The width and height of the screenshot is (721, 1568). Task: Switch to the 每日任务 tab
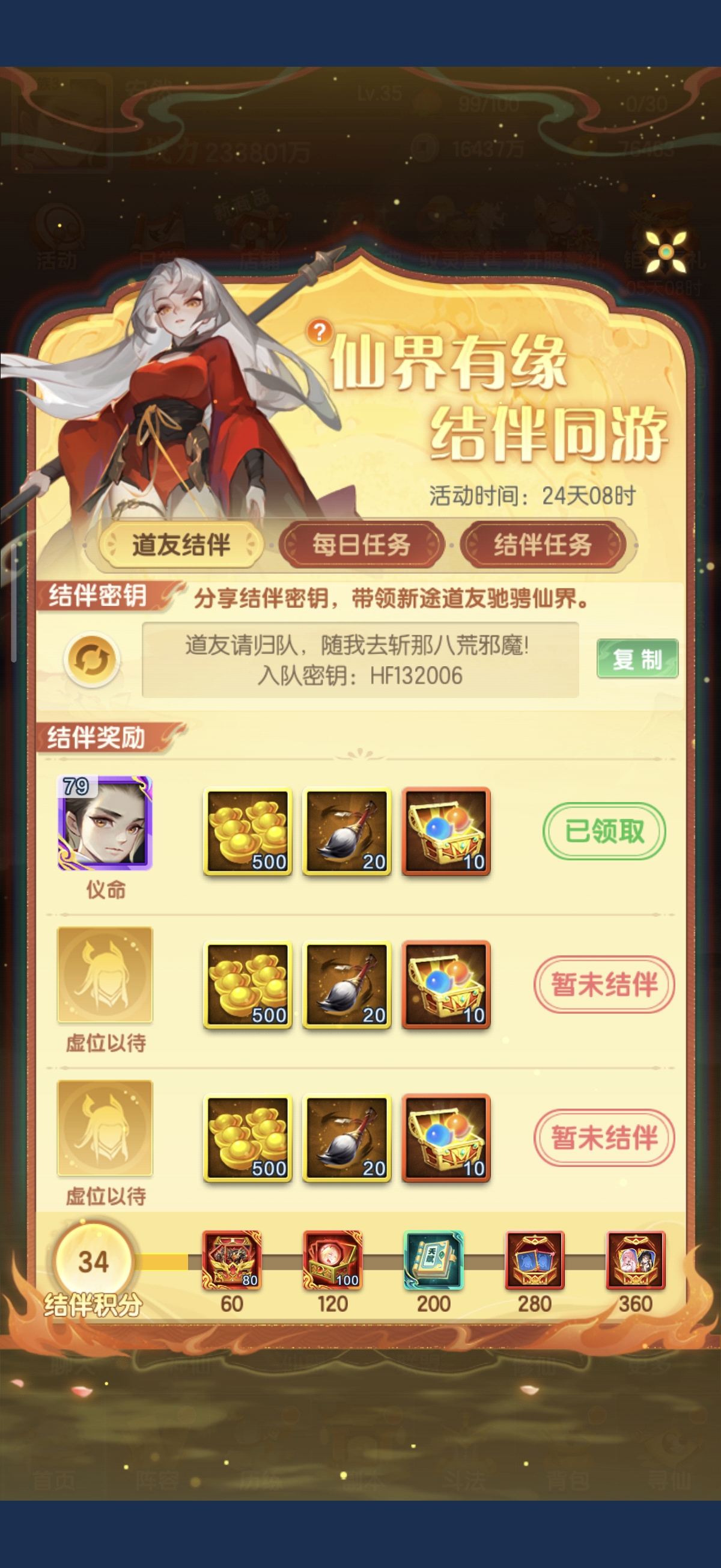(362, 545)
